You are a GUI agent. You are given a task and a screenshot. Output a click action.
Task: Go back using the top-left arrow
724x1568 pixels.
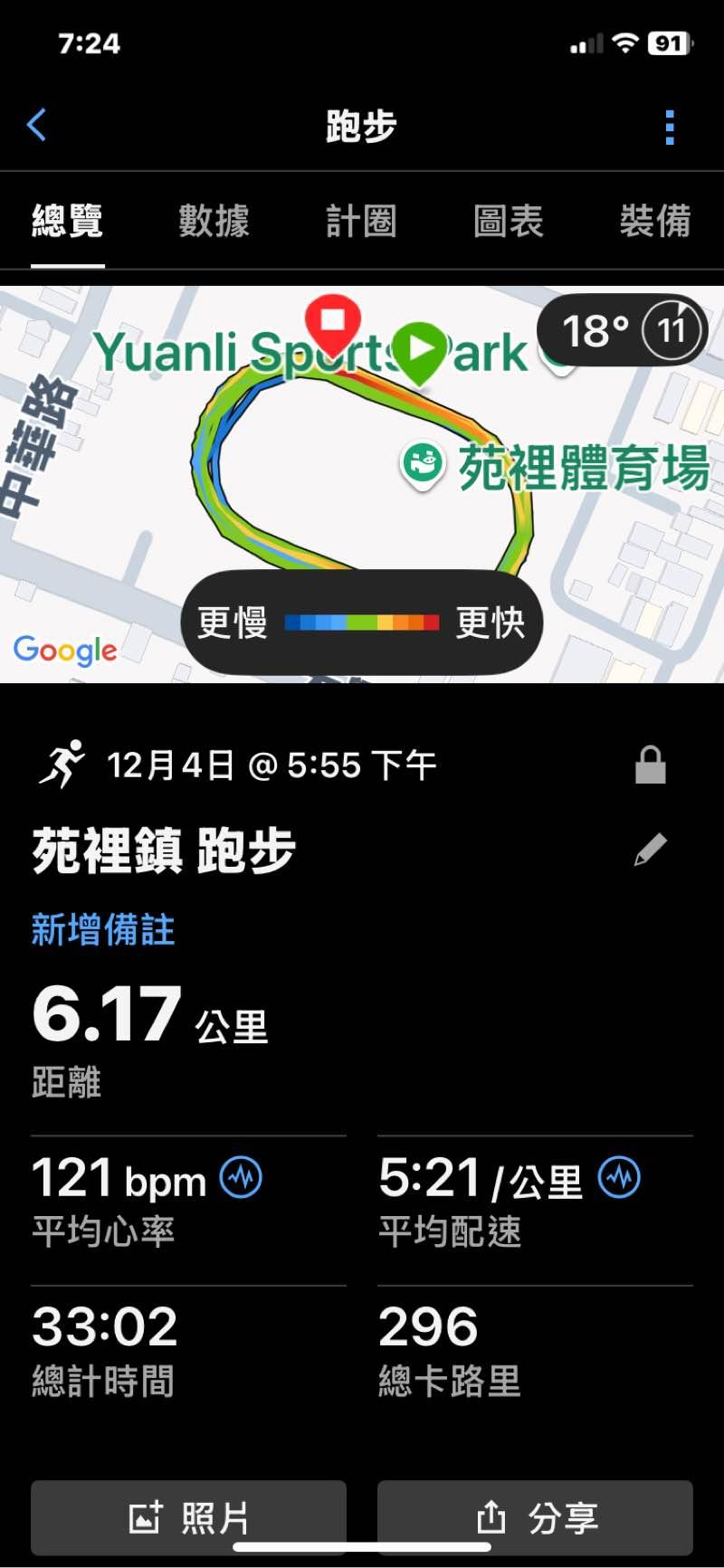(37, 126)
